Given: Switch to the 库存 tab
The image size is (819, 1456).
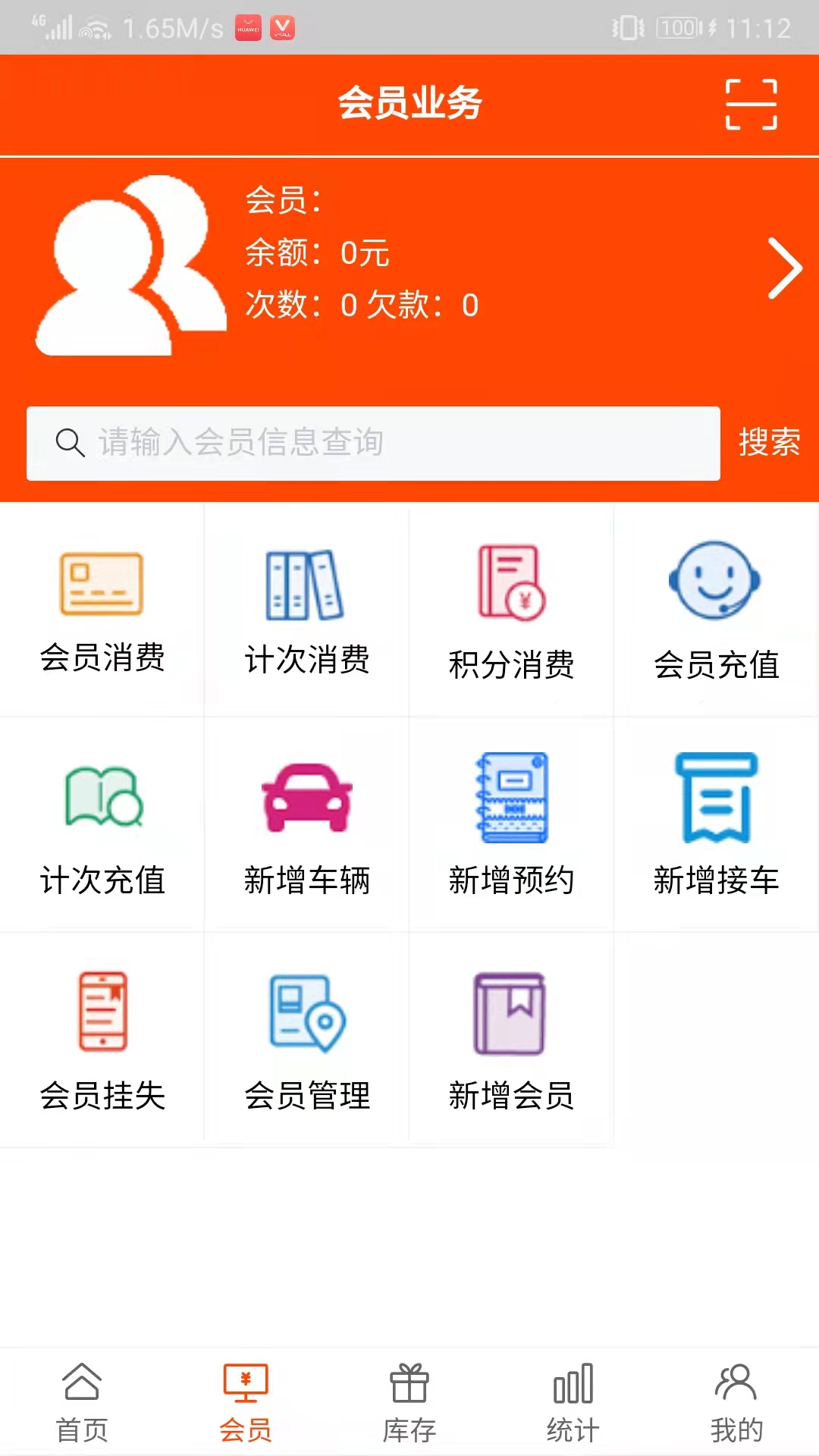Looking at the screenshot, I should [x=409, y=1403].
